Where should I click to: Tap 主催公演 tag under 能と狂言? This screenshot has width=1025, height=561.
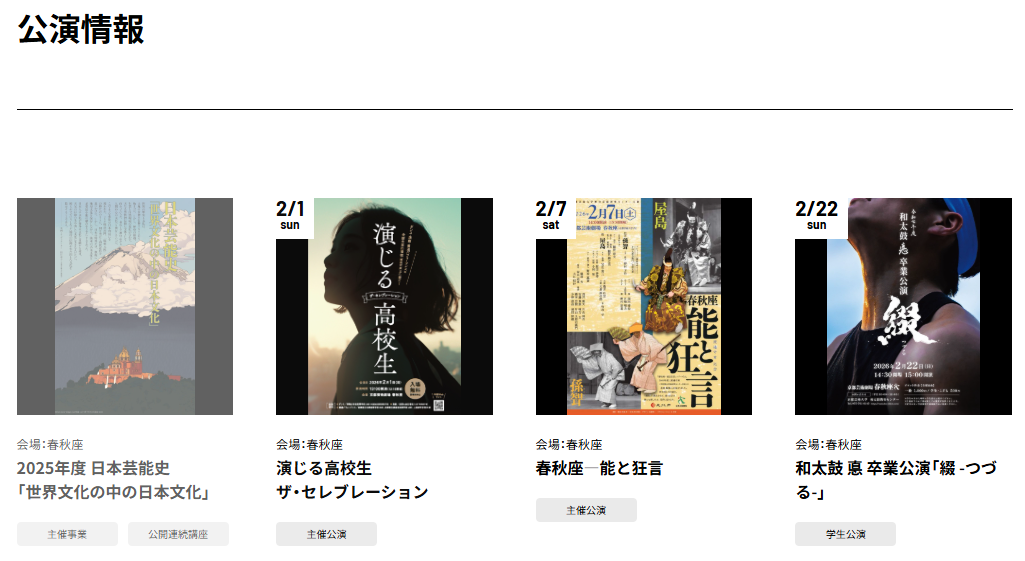pyautogui.click(x=586, y=510)
